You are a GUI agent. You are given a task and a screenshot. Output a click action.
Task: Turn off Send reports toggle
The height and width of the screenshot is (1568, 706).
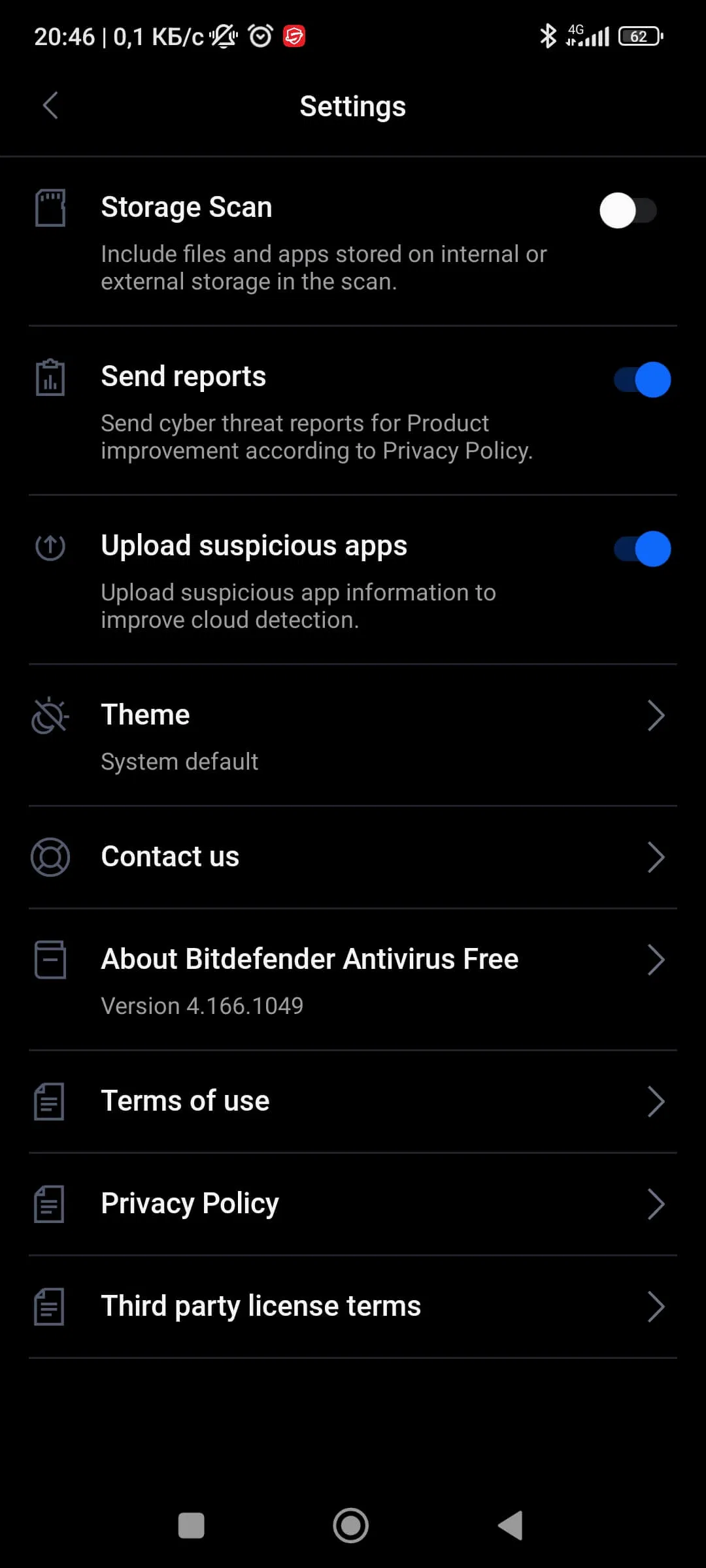pyautogui.click(x=642, y=380)
